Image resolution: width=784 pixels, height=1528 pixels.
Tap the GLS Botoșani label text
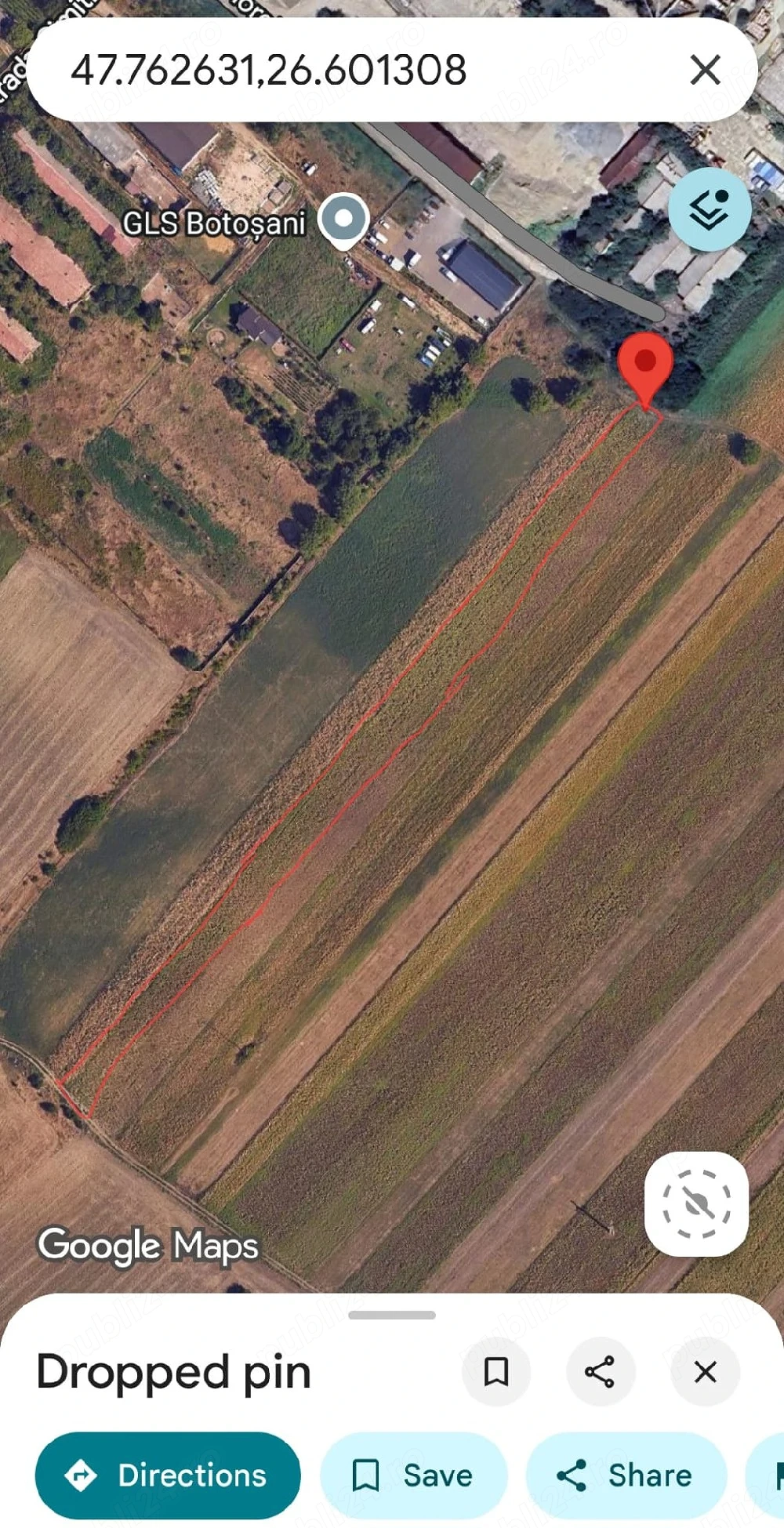pos(216,223)
